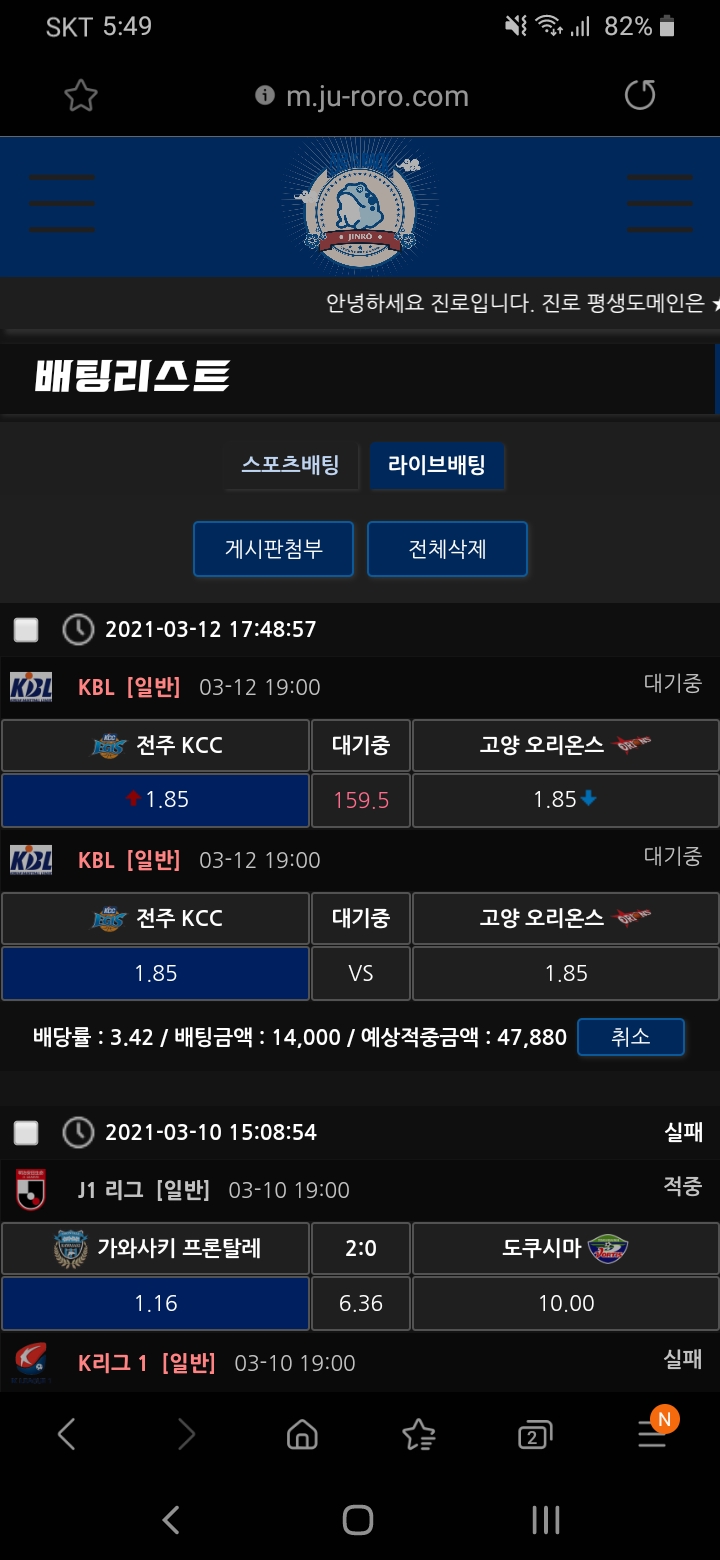The width and height of the screenshot is (720, 1560).
Task: Tap the 게시판첨부 button
Action: pos(273,549)
